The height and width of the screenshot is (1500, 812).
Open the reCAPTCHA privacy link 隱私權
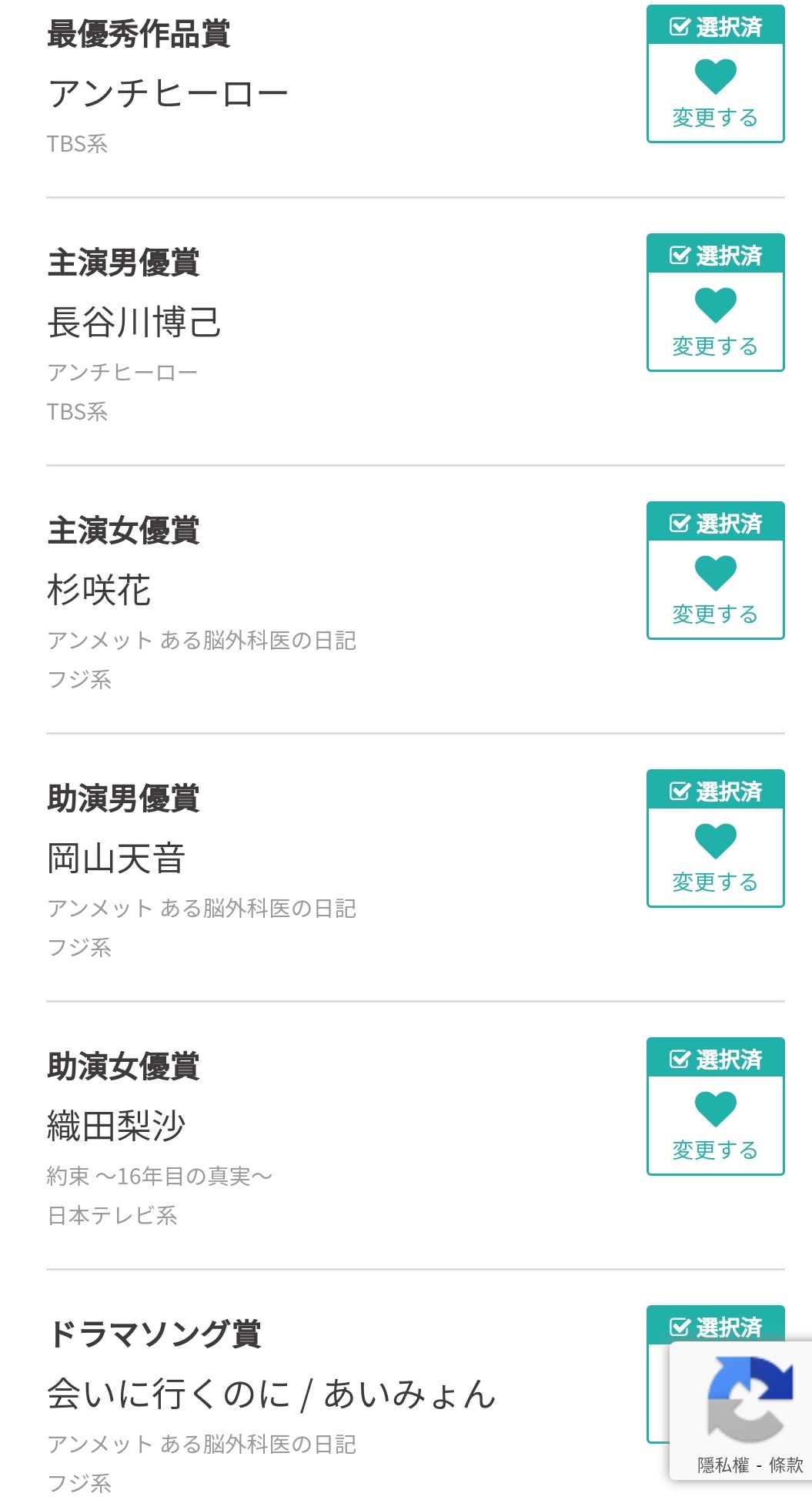click(723, 1465)
